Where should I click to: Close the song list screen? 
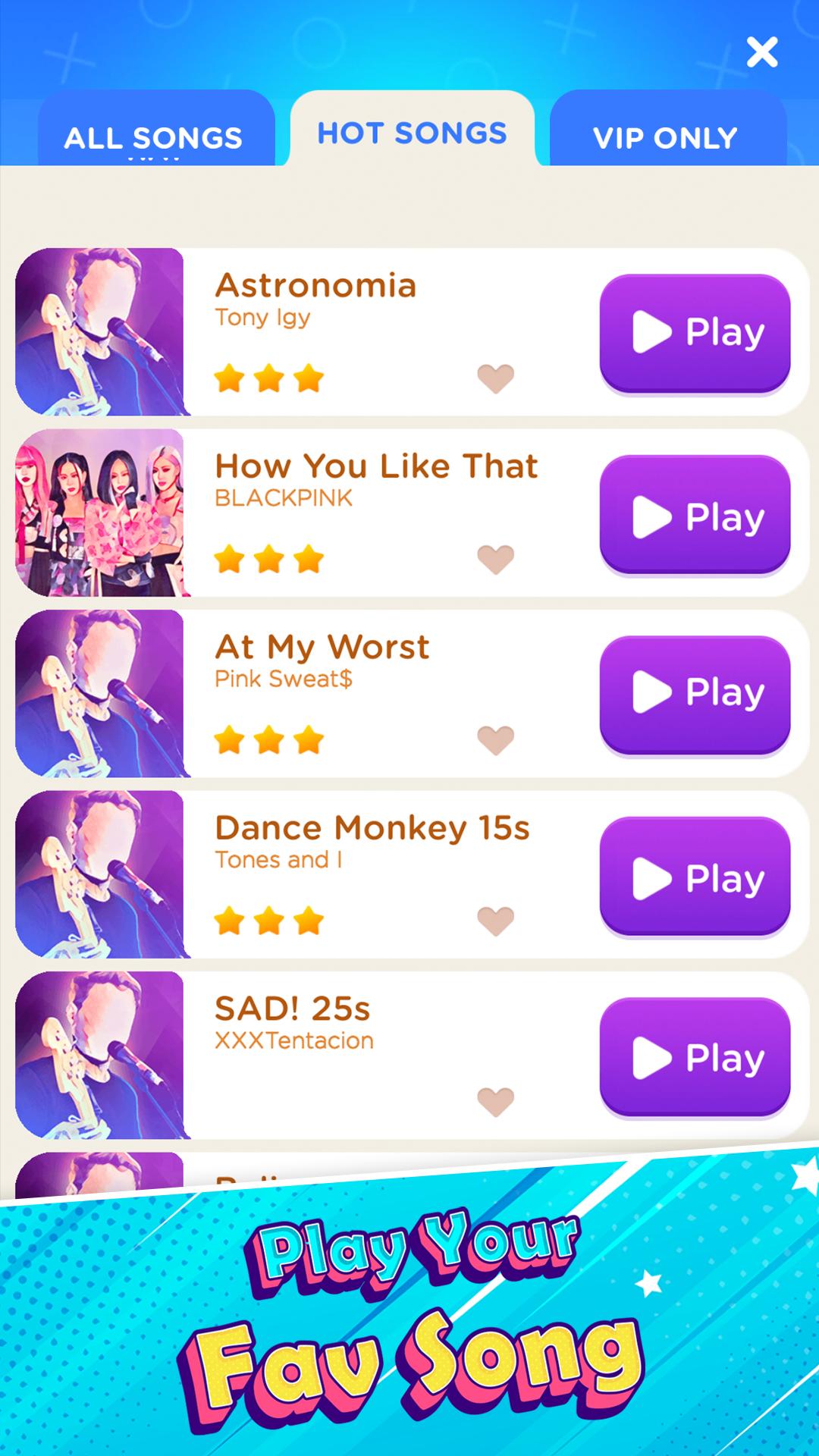pos(761,52)
